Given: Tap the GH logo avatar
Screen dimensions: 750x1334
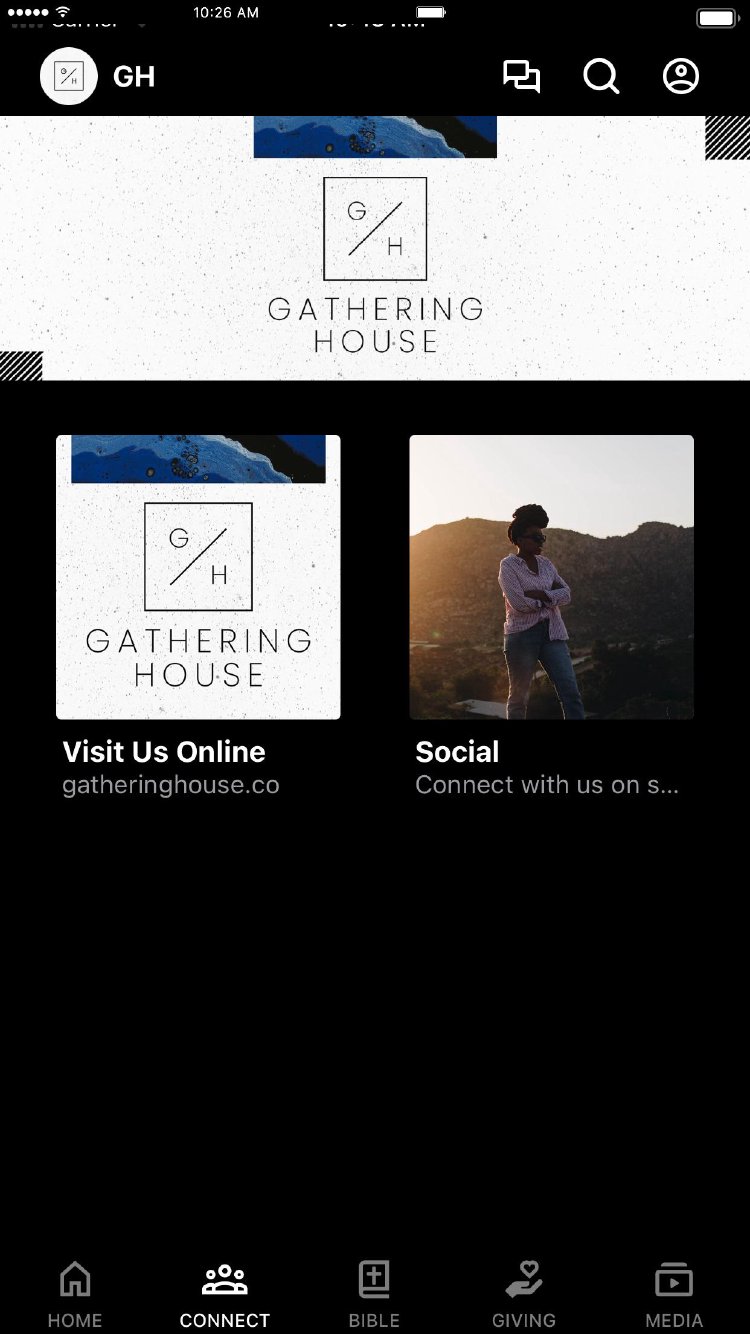Looking at the screenshot, I should [68, 77].
